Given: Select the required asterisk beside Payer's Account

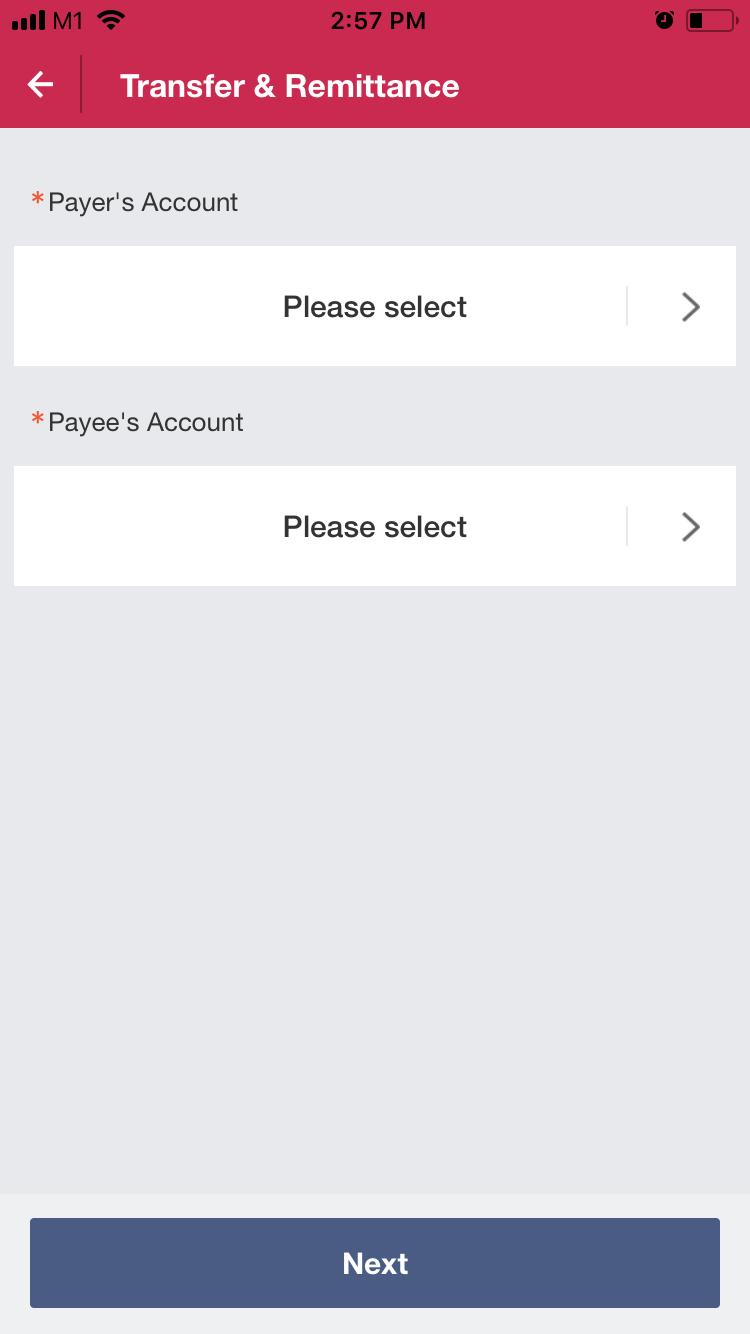Looking at the screenshot, I should [x=36, y=200].
